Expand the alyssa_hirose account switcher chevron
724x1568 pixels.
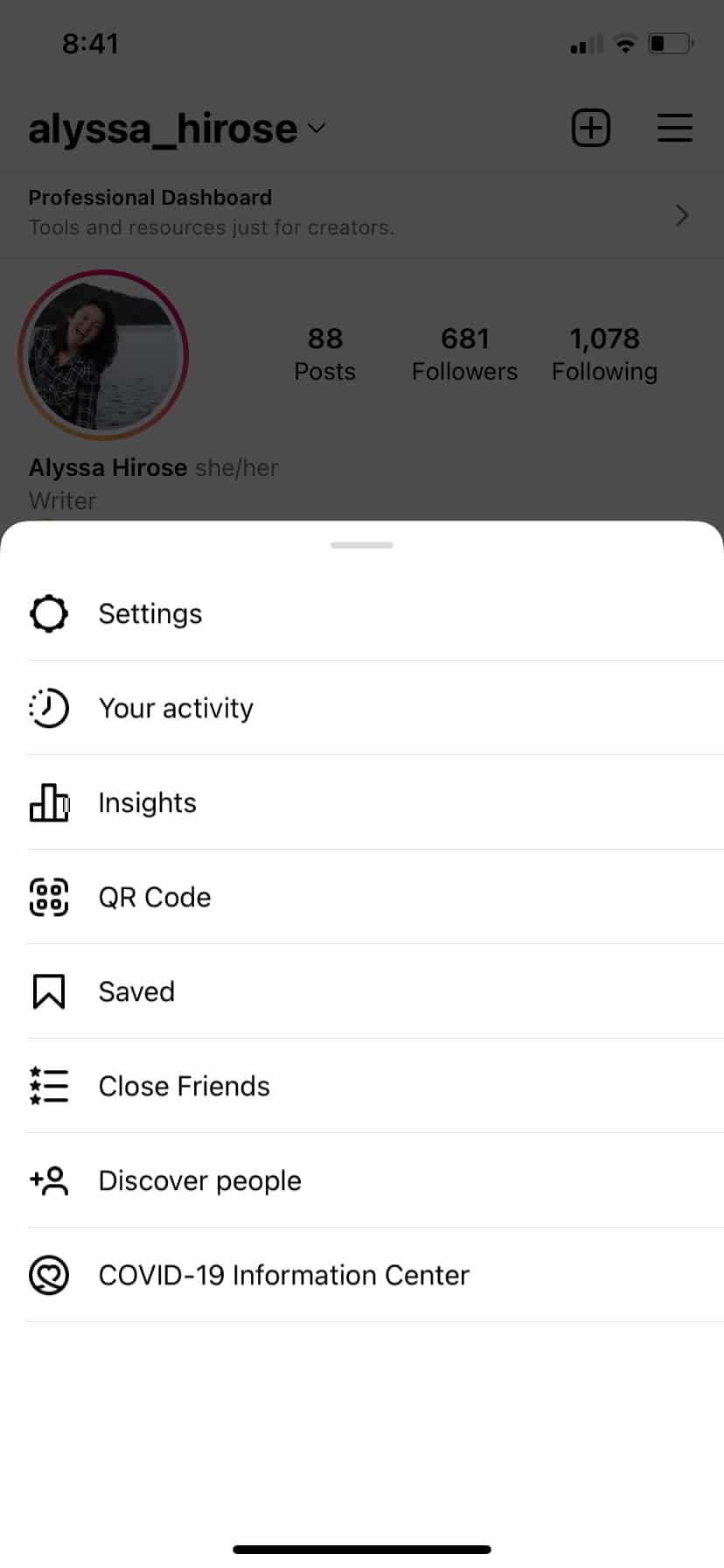[316, 129]
